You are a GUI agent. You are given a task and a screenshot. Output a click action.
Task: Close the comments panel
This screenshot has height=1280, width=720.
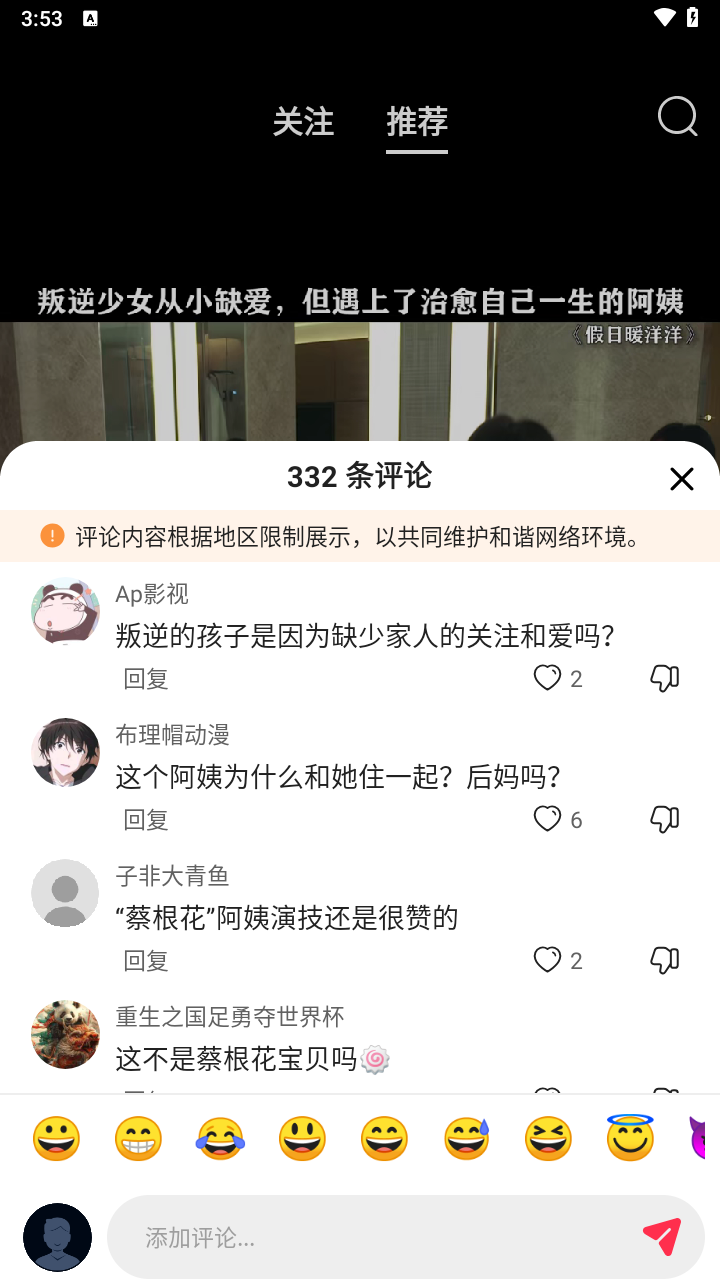681,479
